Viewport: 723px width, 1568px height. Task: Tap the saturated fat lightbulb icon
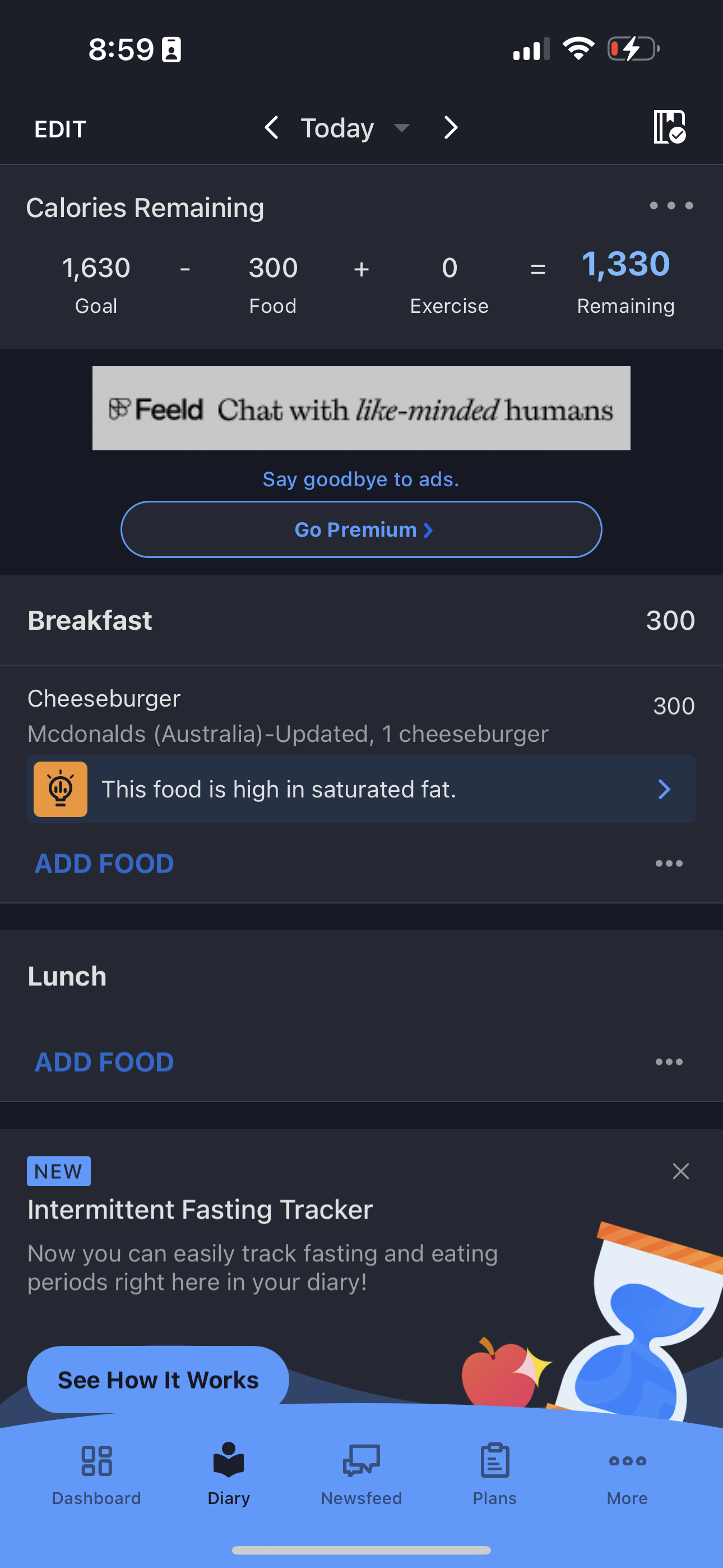59,789
